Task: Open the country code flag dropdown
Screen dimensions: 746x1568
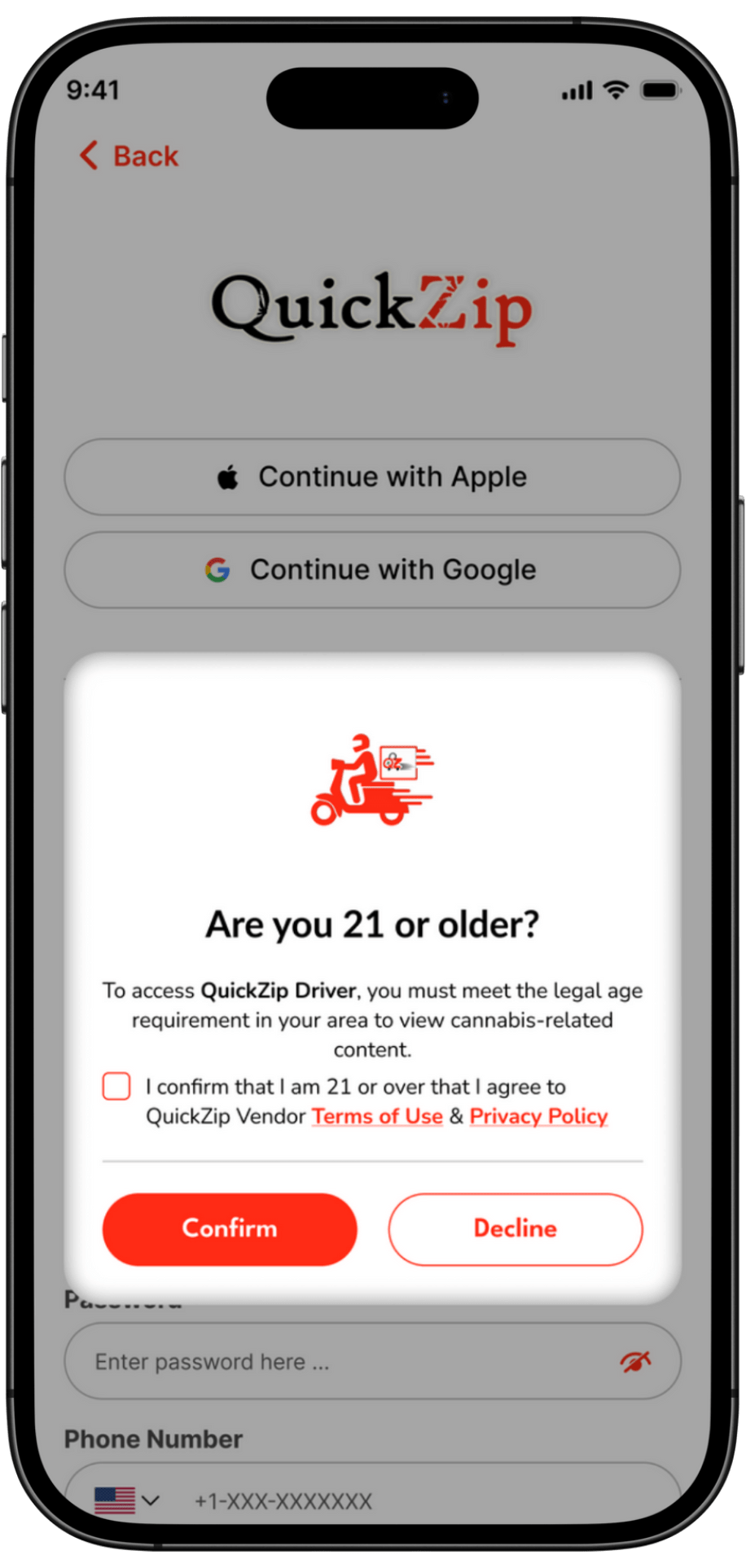Action: coord(126,1500)
